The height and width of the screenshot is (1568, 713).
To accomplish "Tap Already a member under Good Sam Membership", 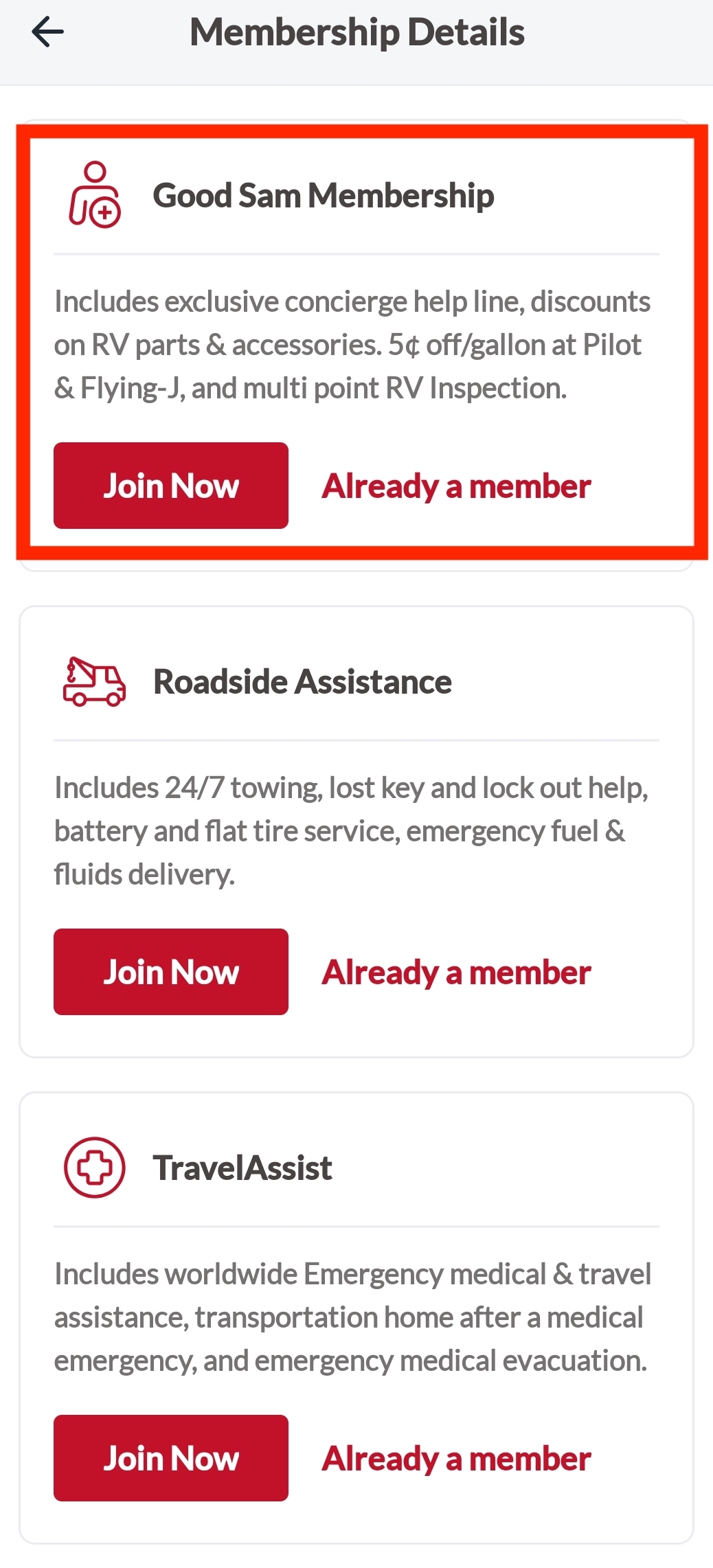I will pyautogui.click(x=456, y=486).
